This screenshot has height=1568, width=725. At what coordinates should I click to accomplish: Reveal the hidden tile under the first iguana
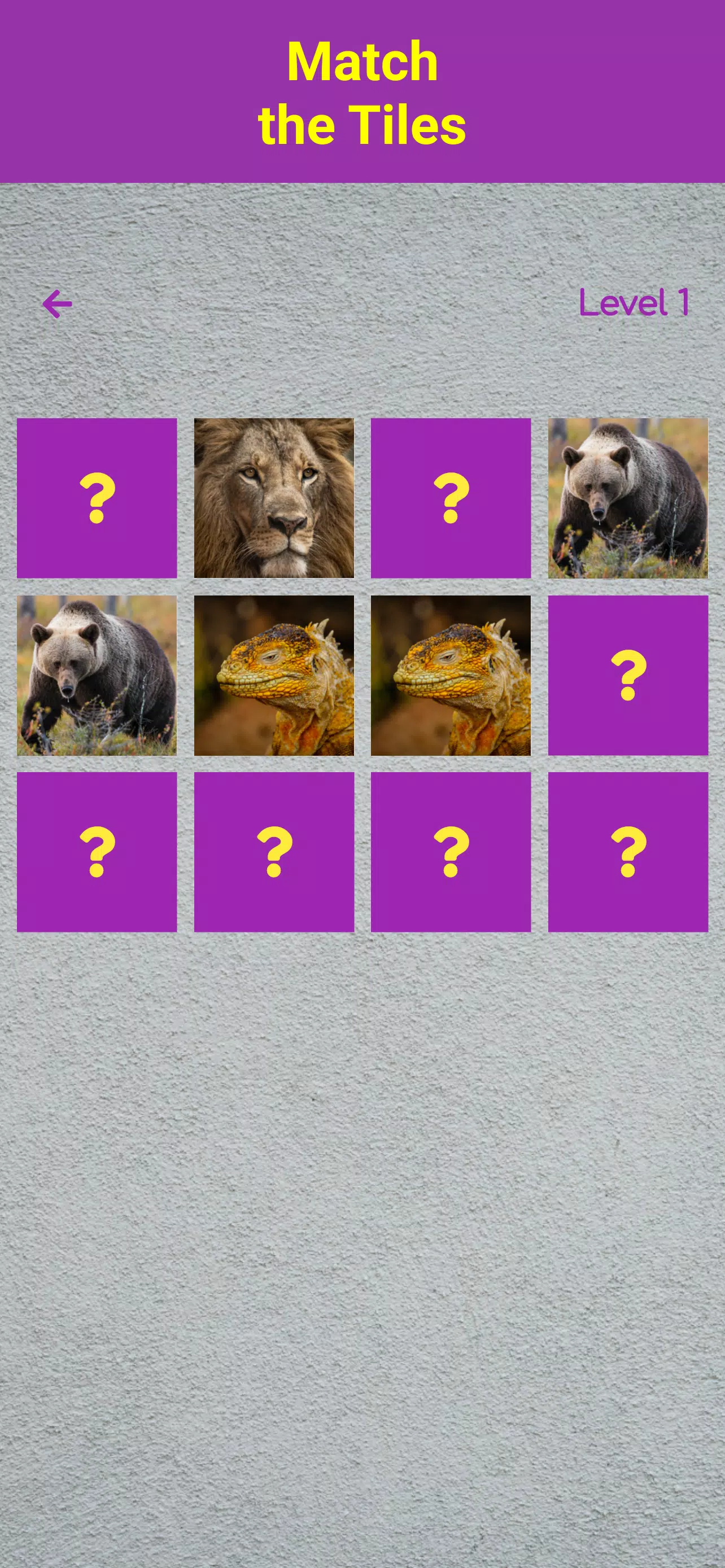(274, 852)
